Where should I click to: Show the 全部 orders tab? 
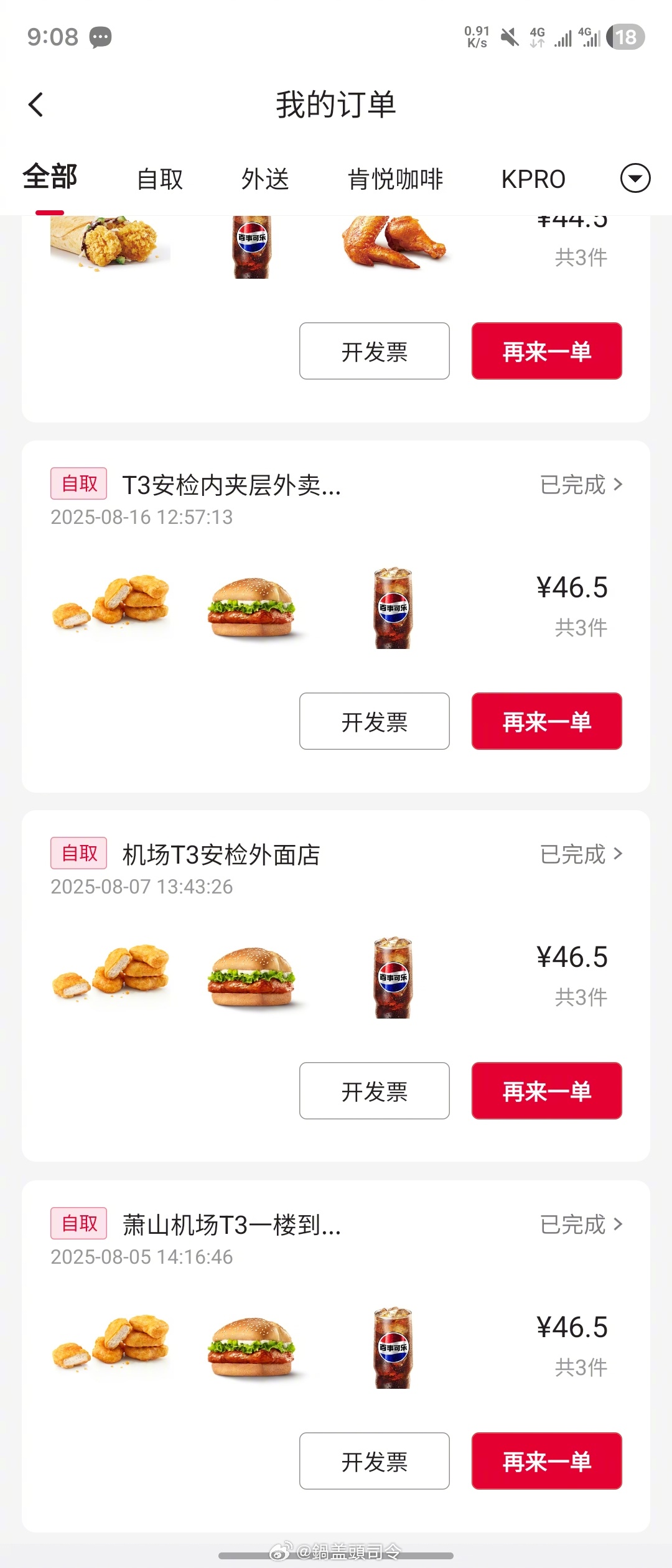(50, 177)
